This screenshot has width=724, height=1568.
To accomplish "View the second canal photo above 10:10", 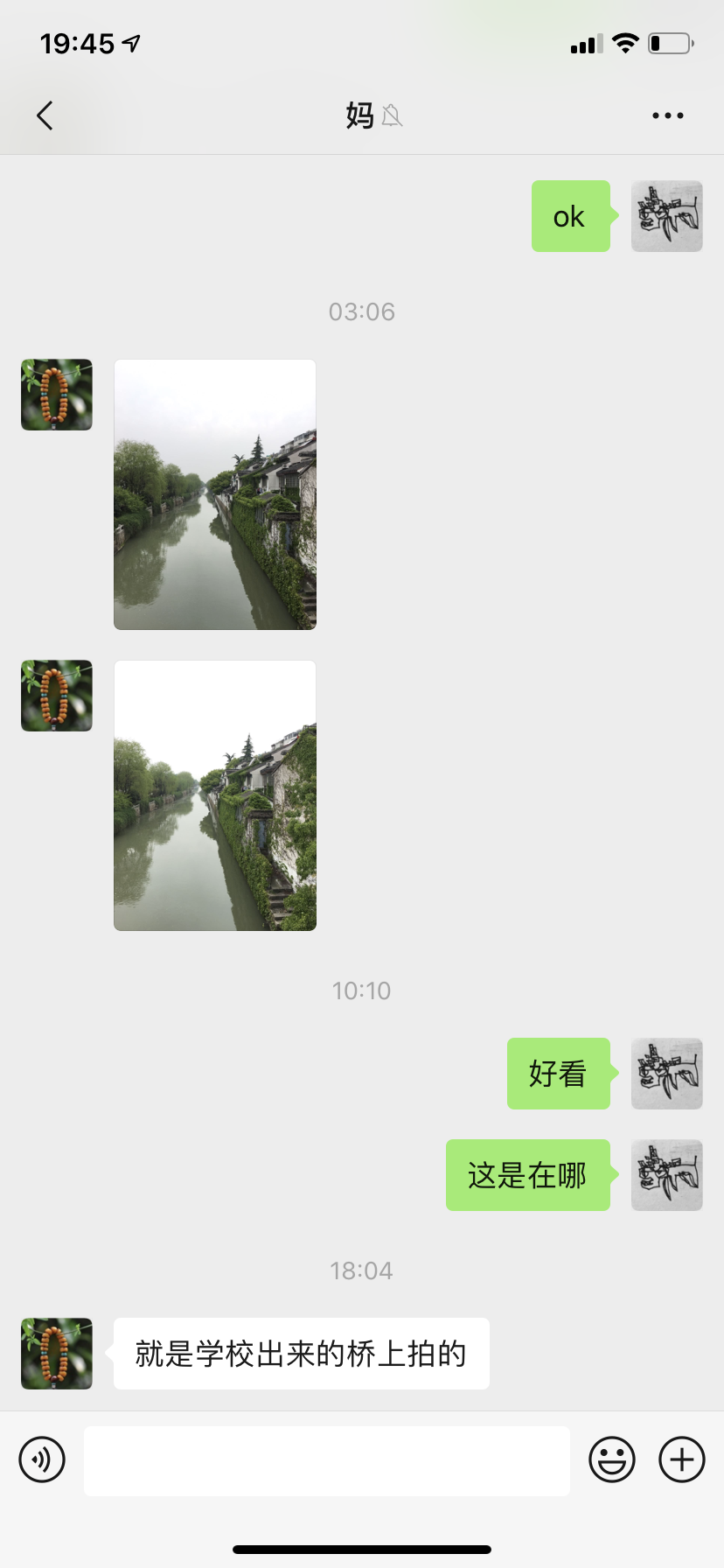I will [x=215, y=795].
